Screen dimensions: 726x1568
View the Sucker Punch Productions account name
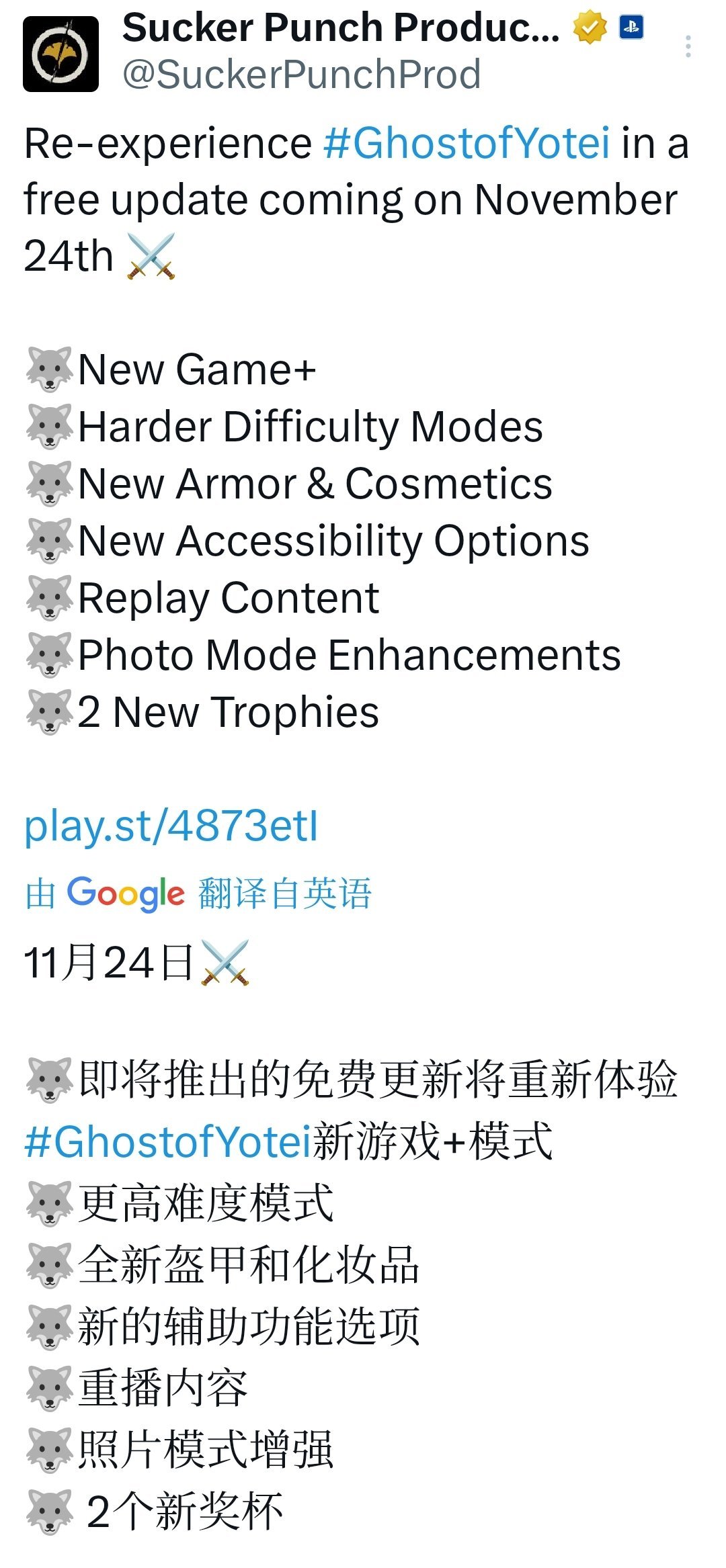(340, 28)
